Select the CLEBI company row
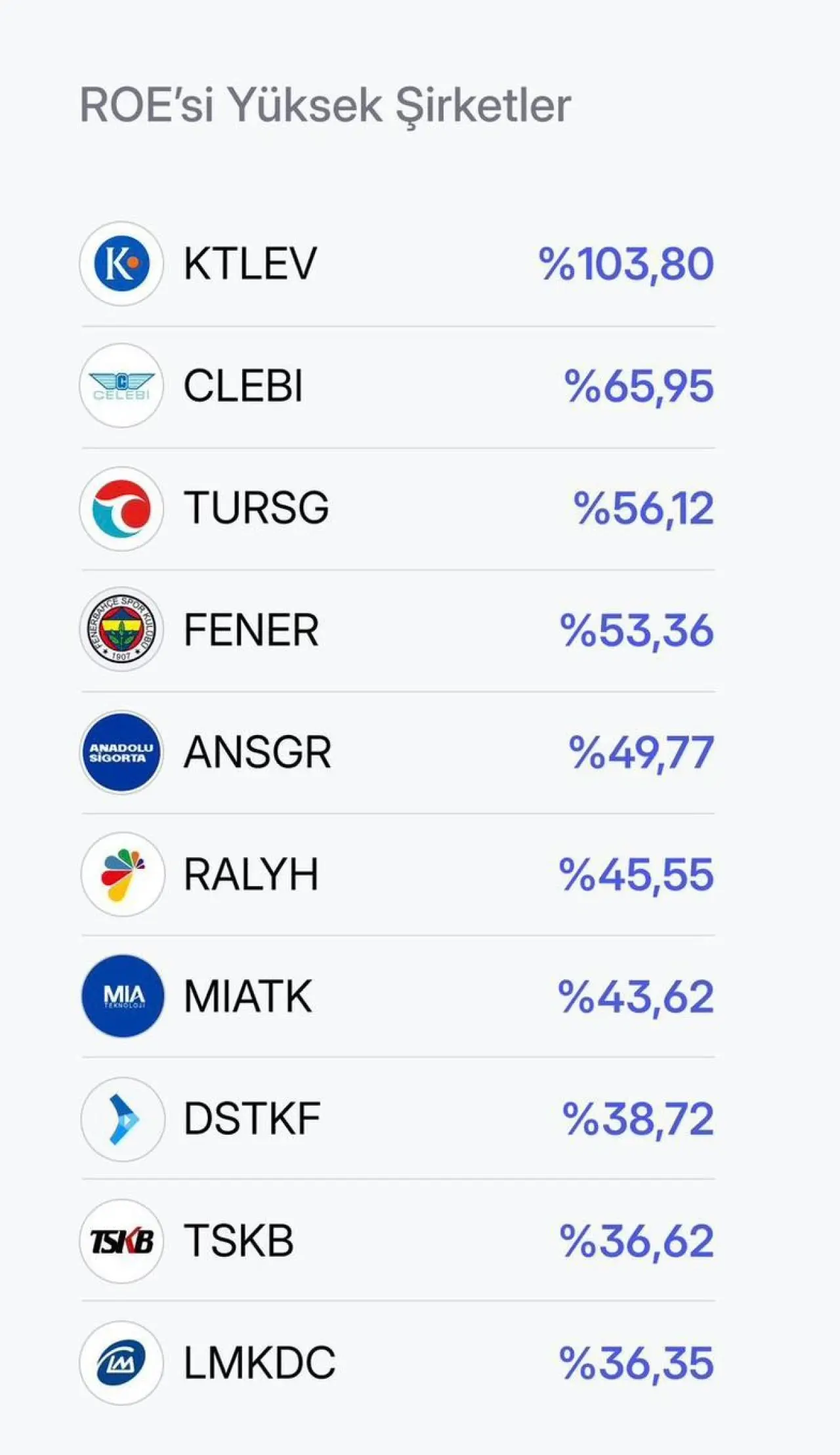 pyautogui.click(x=243, y=386)
